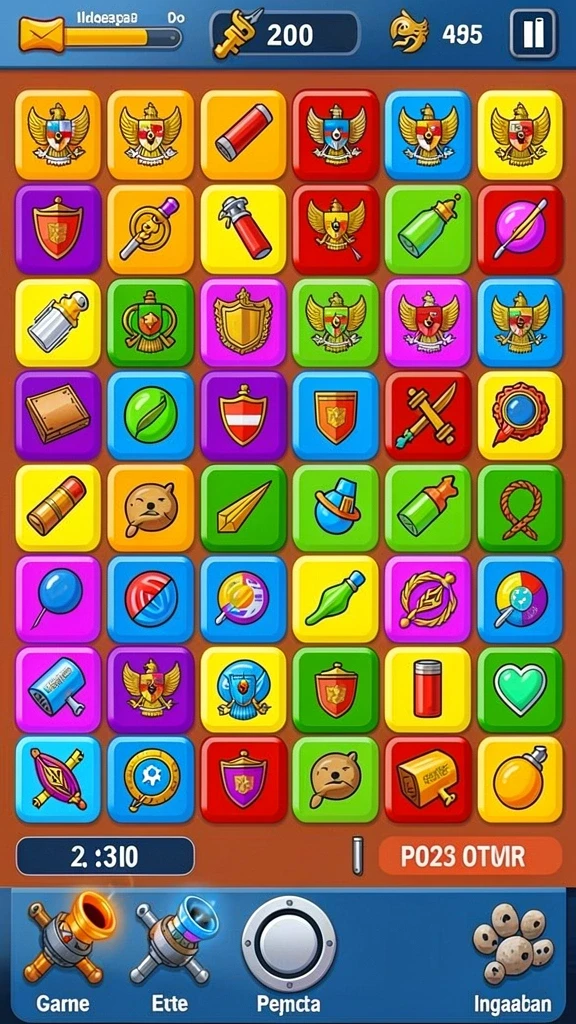Screen dimensions: 576x1024
Task: Tap the green heart tile
Action: tap(520, 690)
